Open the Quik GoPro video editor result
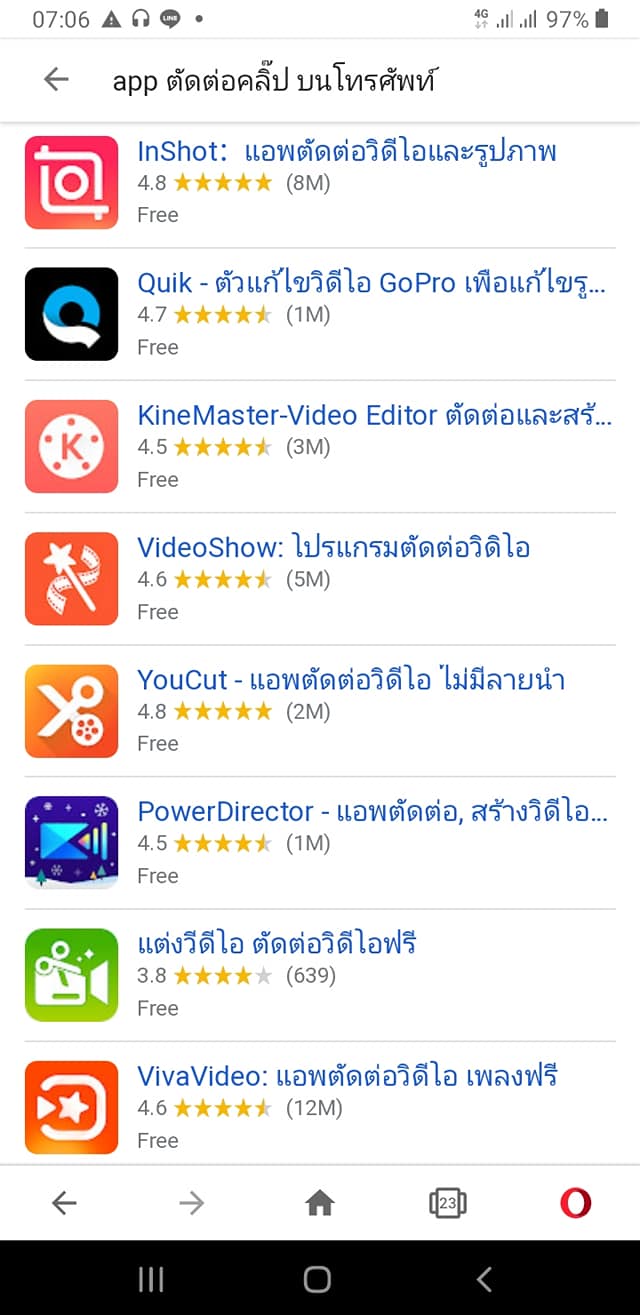Viewport: 640px width, 1315px height. pos(371,284)
